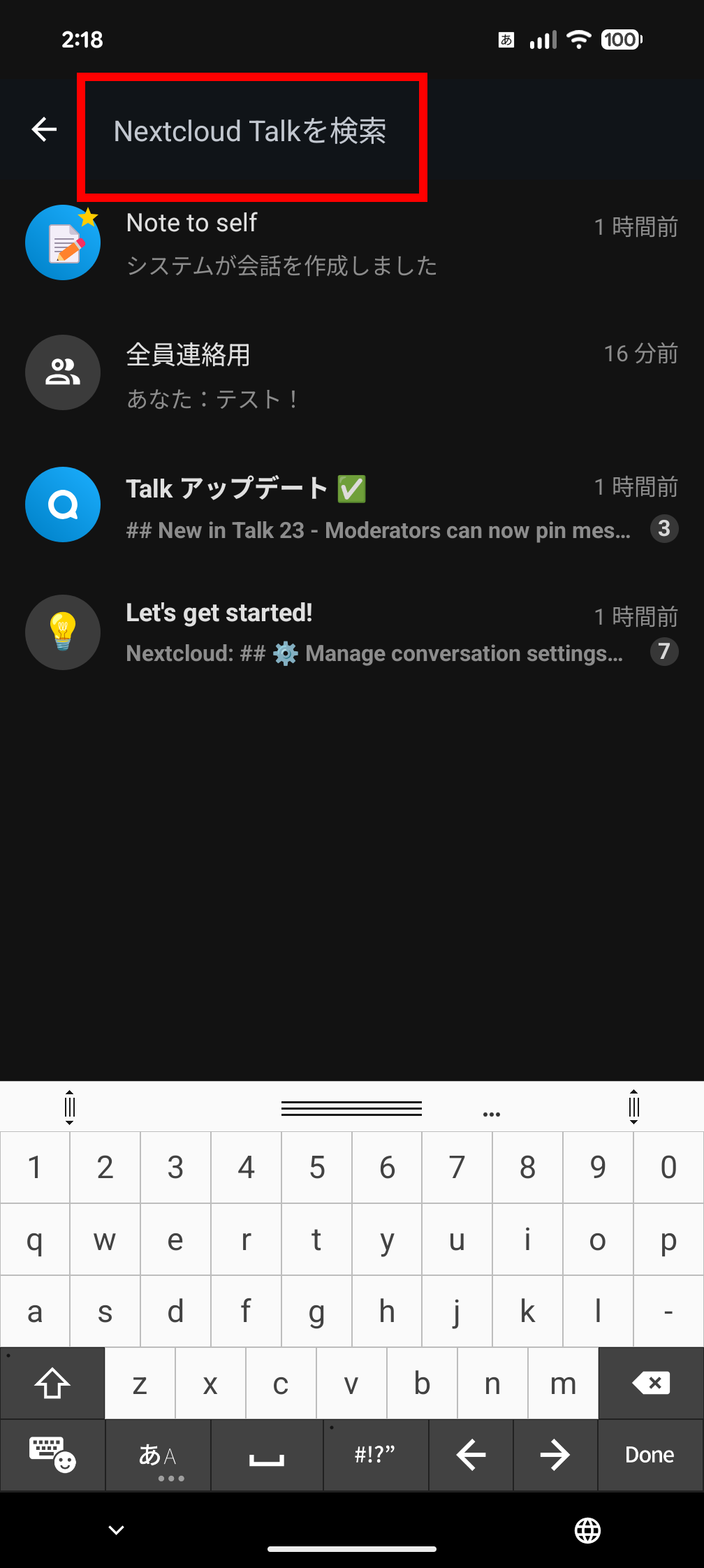Tap the back arrow to exit search

(44, 129)
